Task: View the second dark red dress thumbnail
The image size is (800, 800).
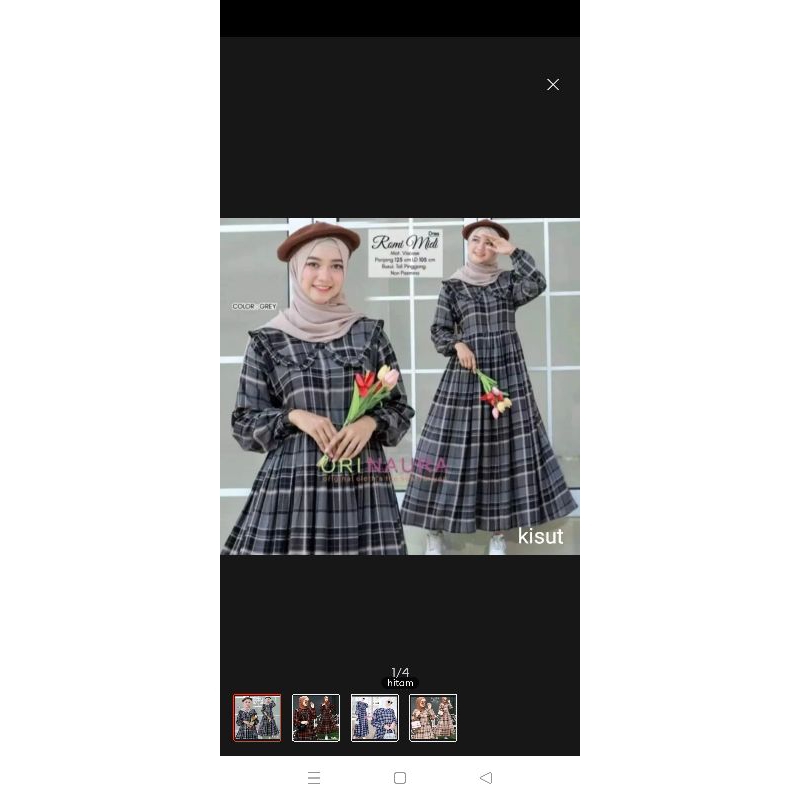Action: pyautogui.click(x=316, y=717)
